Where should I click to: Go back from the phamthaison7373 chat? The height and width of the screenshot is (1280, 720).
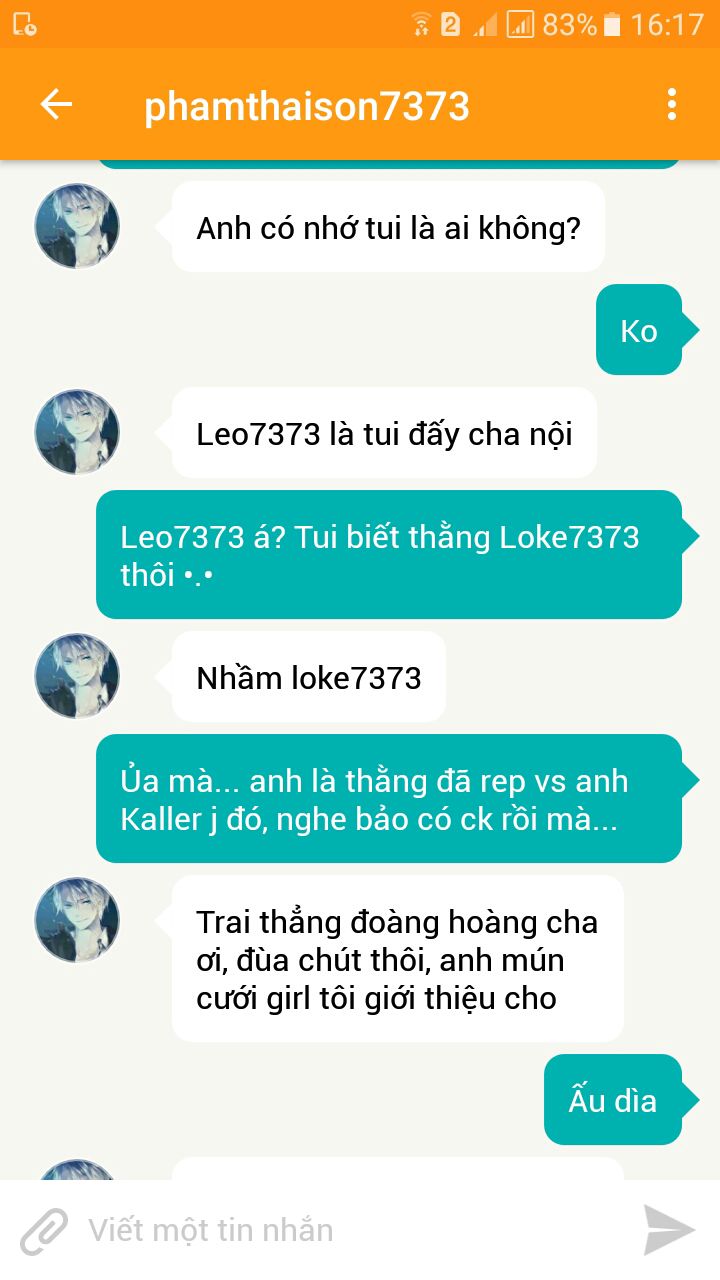point(56,104)
